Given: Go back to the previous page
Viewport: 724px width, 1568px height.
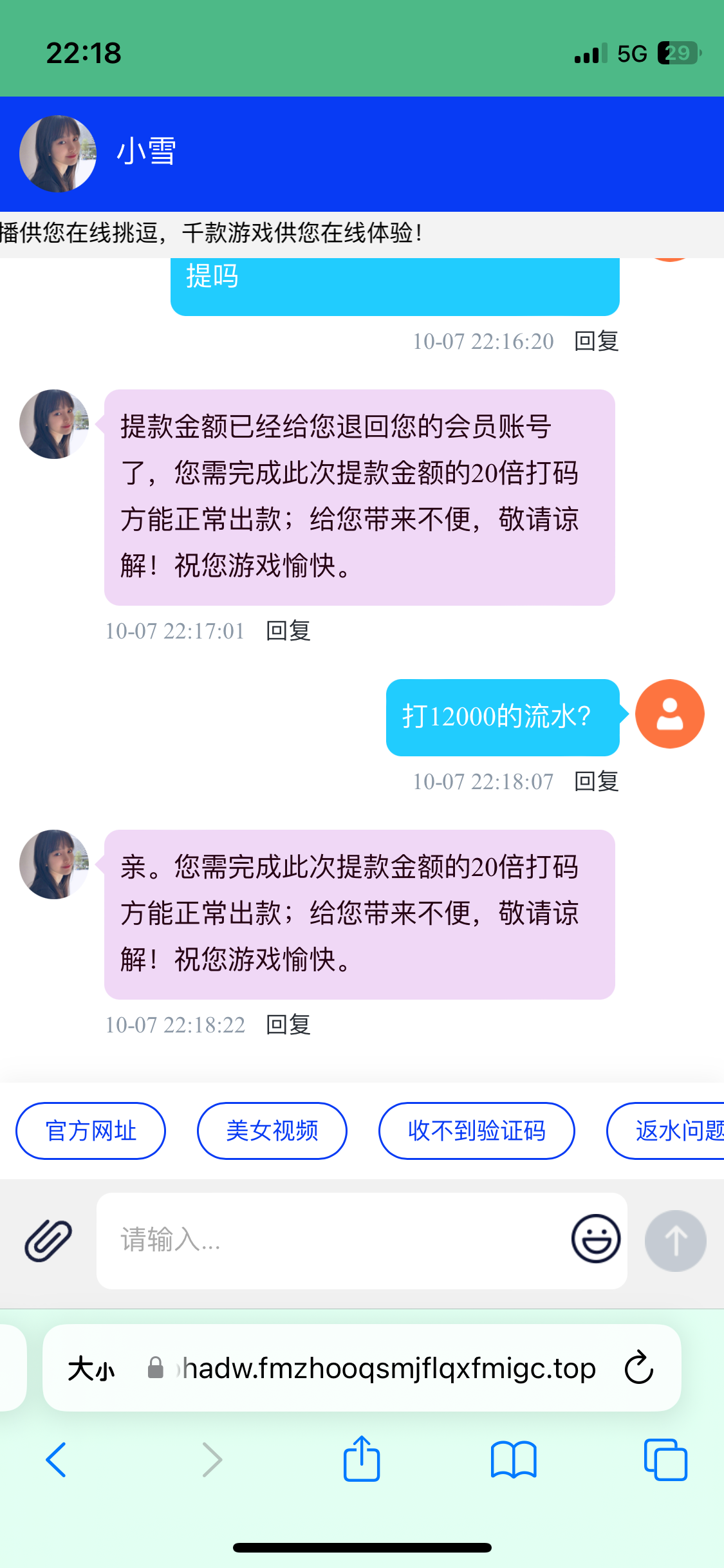Looking at the screenshot, I should coord(56,1460).
